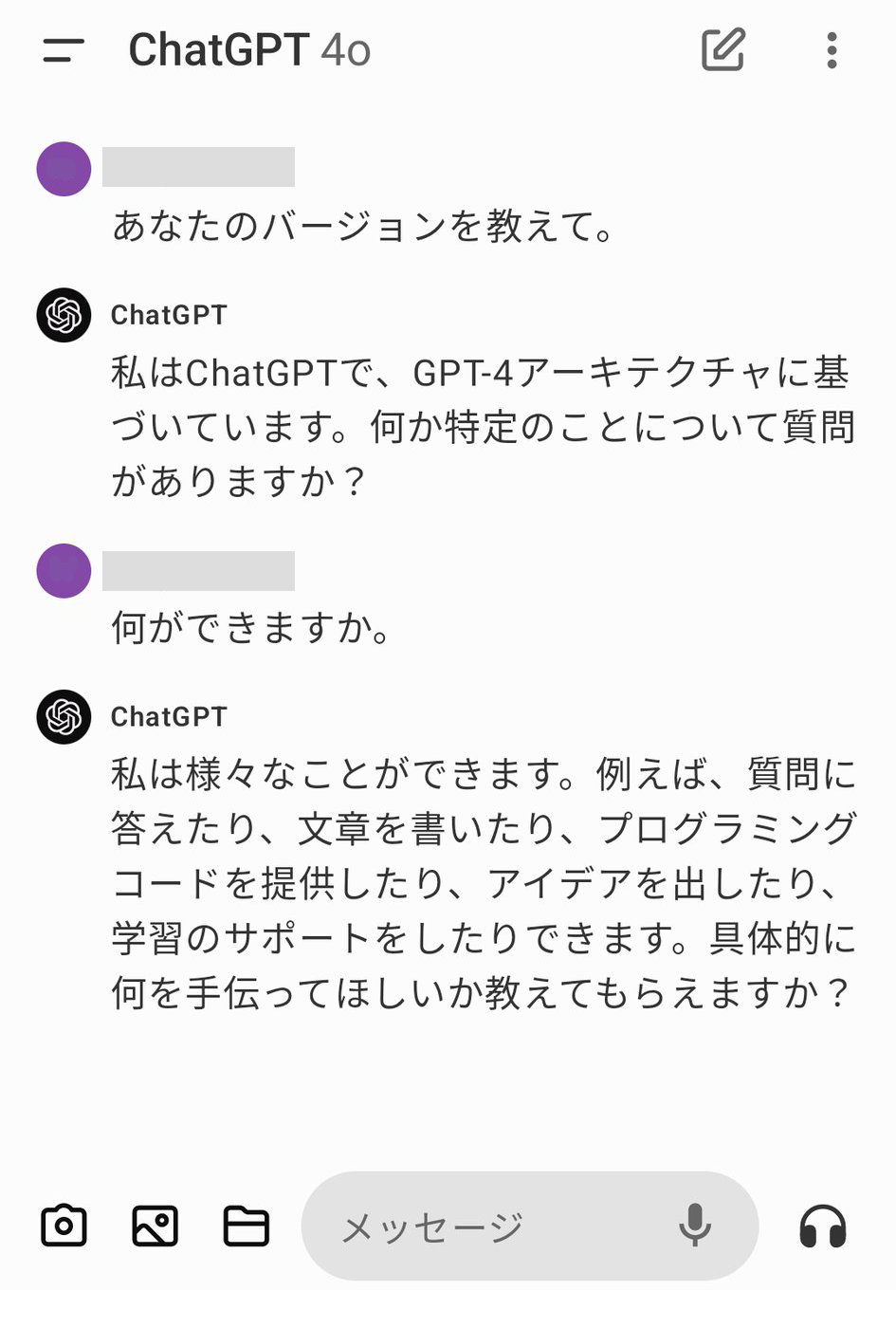Attach a file using the folder icon

[x=247, y=1226]
